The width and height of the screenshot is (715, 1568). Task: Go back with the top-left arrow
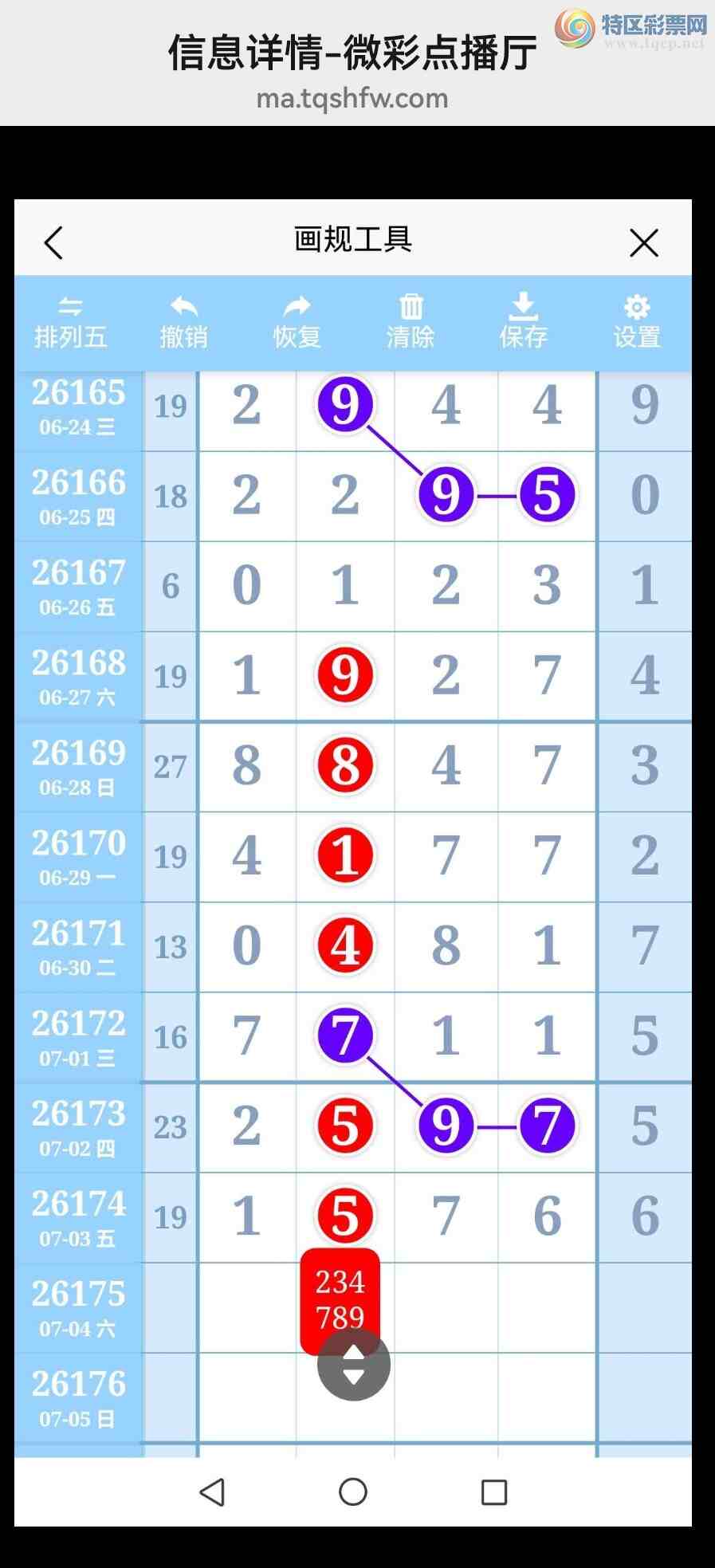53,243
